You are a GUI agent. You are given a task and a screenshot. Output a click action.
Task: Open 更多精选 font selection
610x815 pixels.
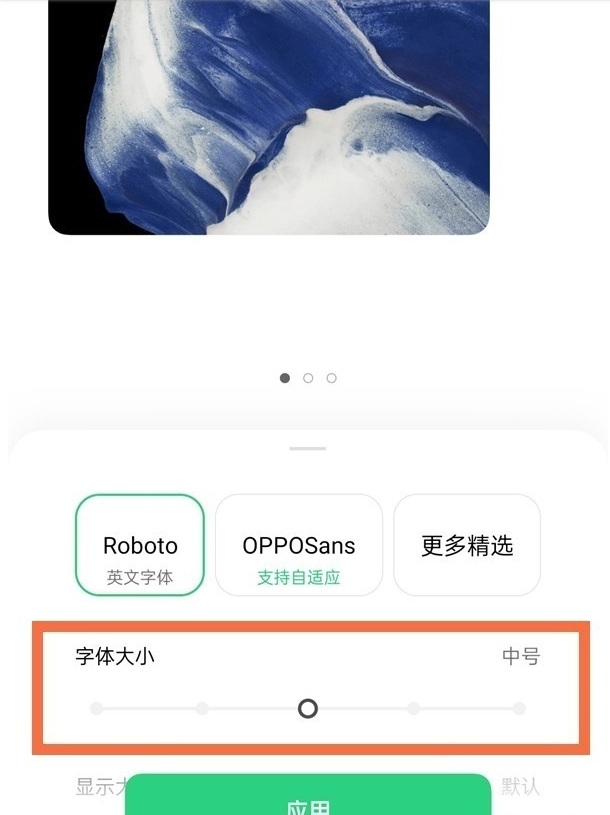pos(467,545)
